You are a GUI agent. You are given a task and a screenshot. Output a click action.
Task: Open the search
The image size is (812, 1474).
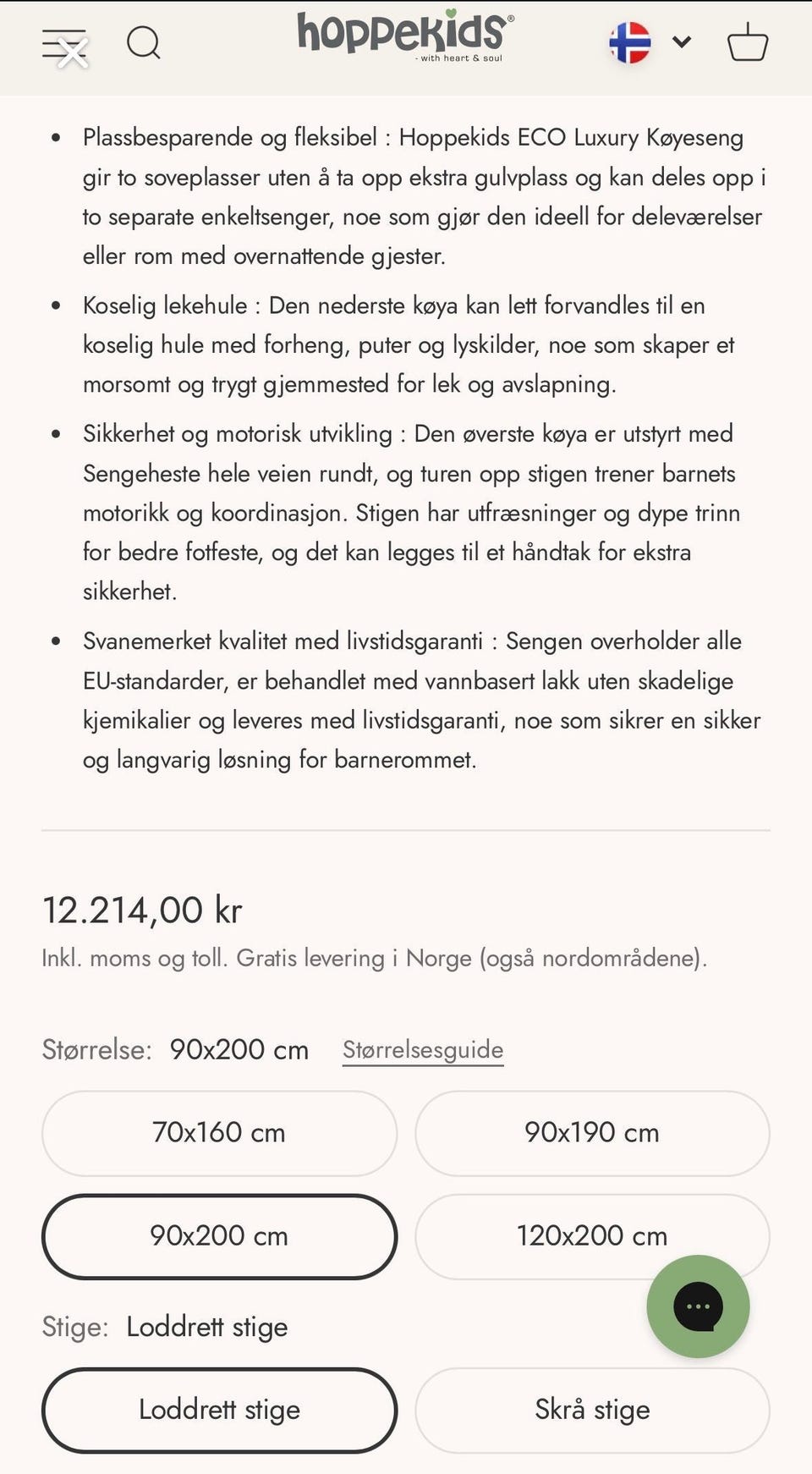(144, 42)
